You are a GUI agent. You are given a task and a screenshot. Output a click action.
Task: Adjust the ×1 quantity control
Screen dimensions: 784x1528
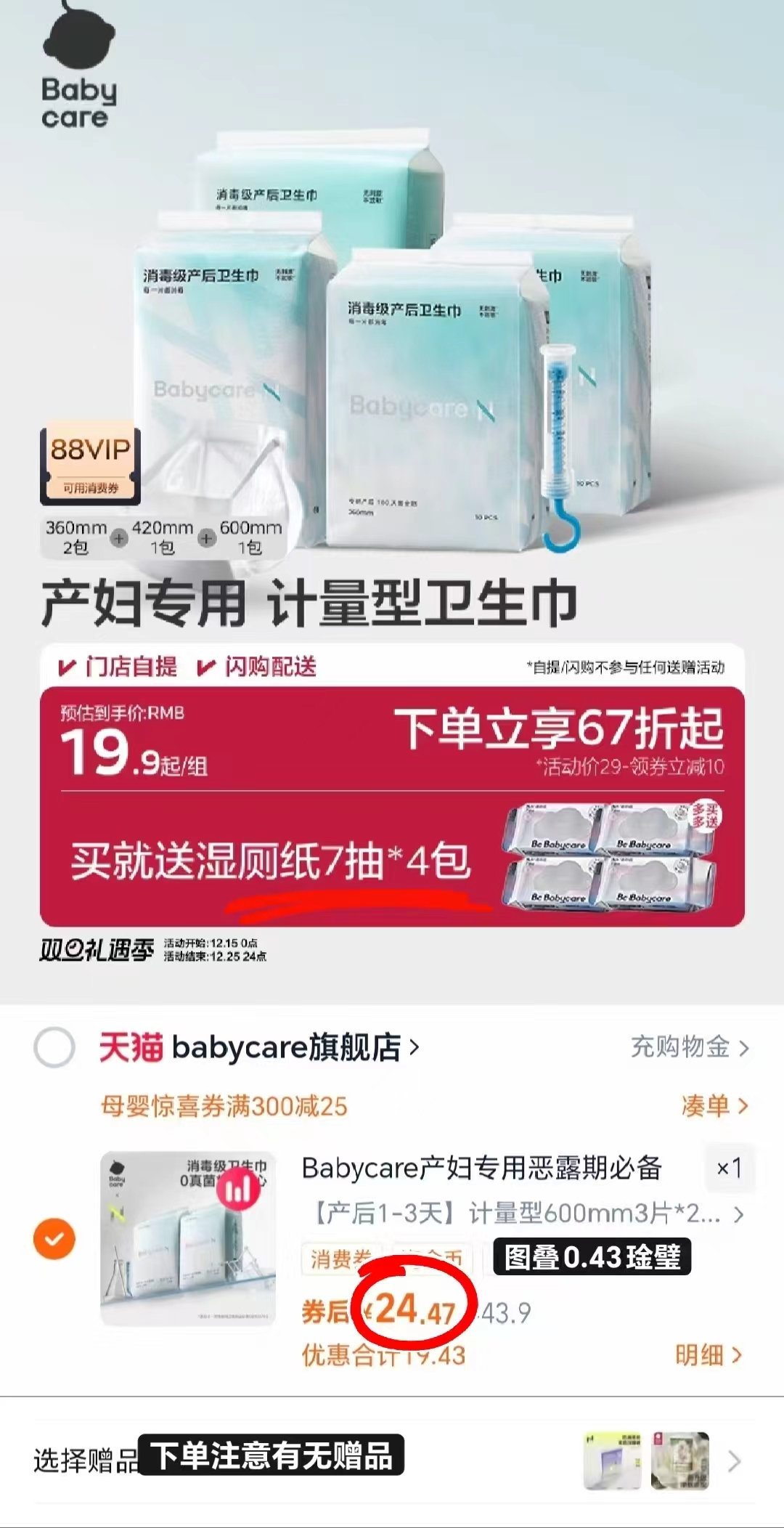click(x=730, y=1166)
